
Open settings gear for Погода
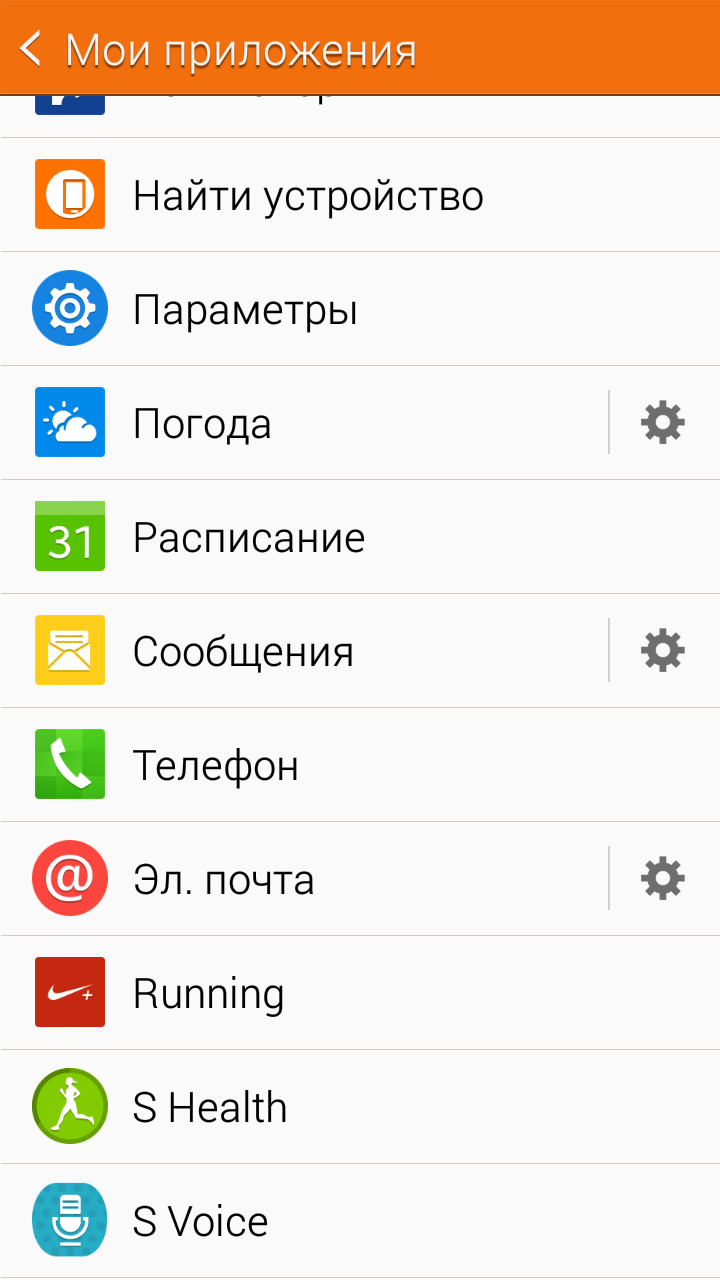click(x=663, y=423)
